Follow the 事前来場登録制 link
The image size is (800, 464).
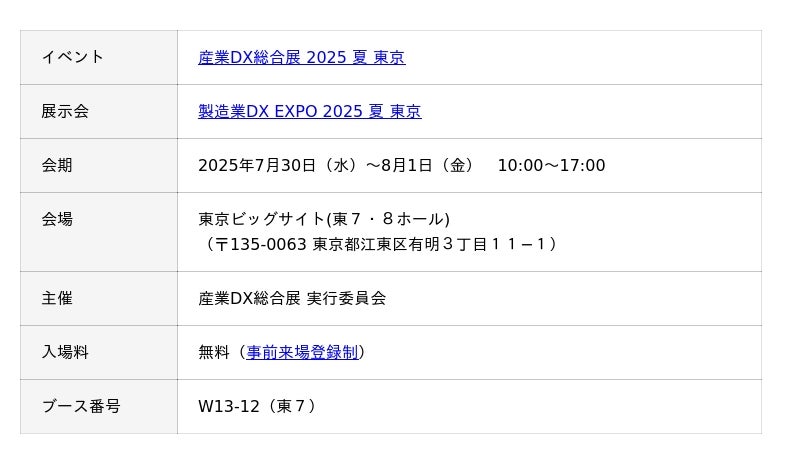(302, 352)
